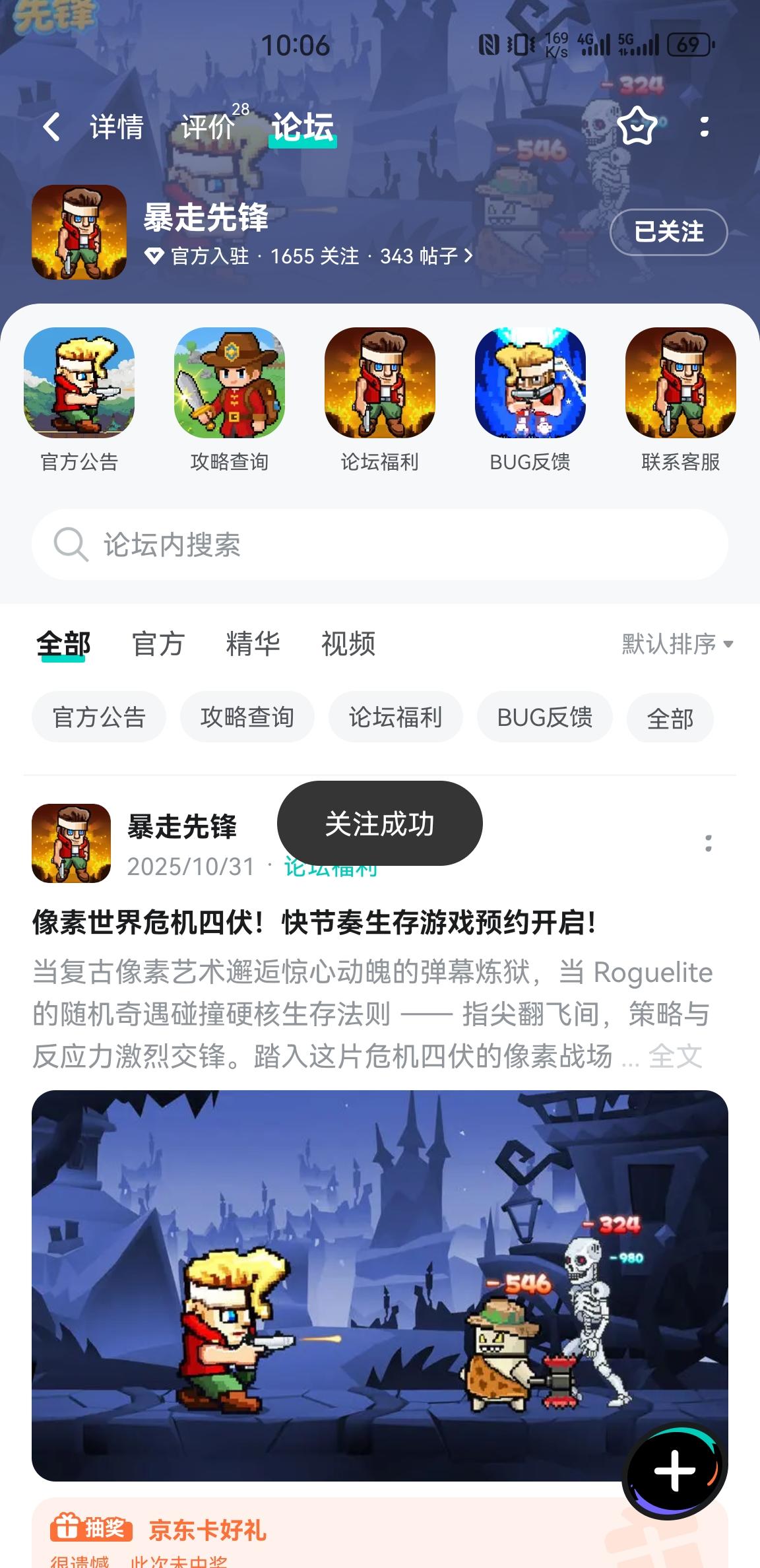Screen dimensions: 760x1568
Task: Switch to the 评价 tab
Action: pyautogui.click(x=208, y=127)
